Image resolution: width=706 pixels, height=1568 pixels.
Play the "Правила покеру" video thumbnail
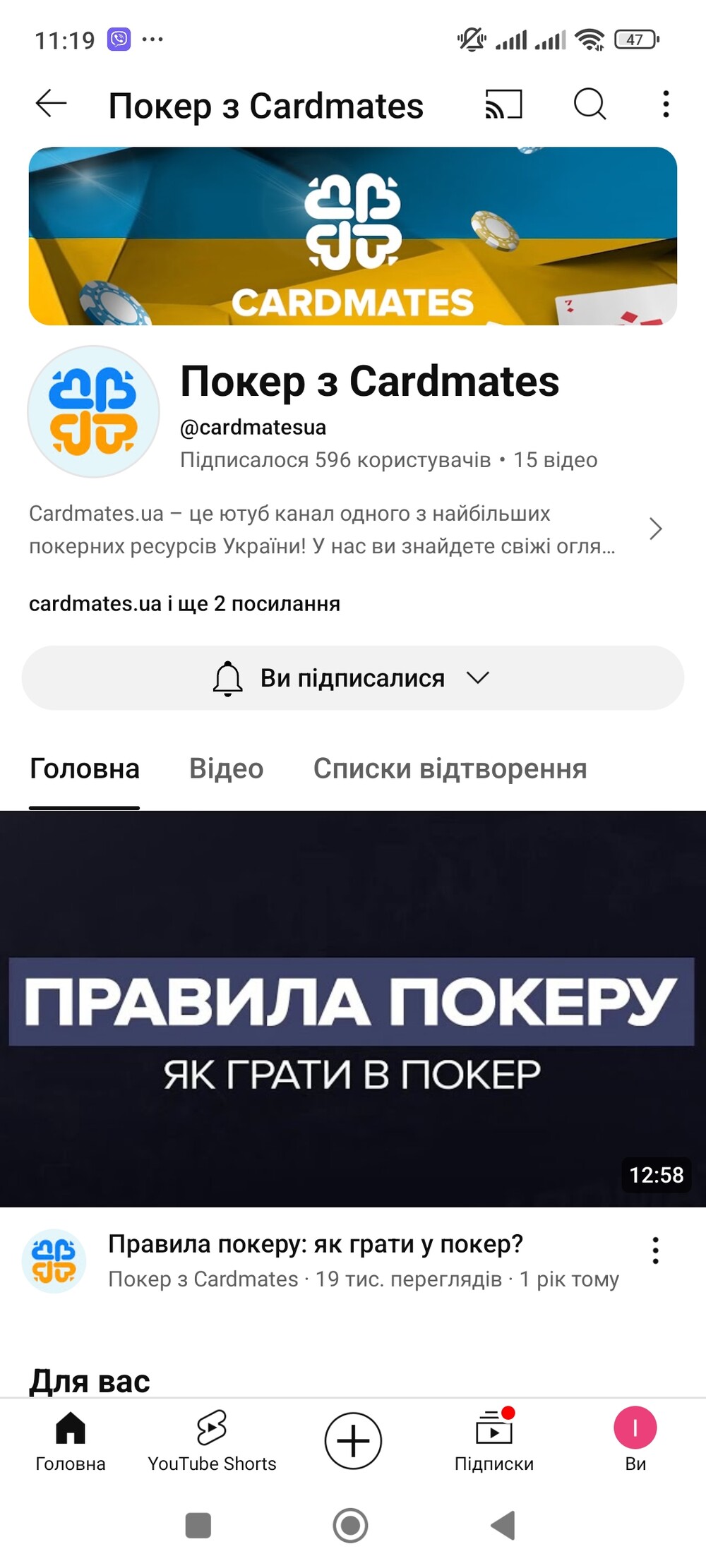353,1008
